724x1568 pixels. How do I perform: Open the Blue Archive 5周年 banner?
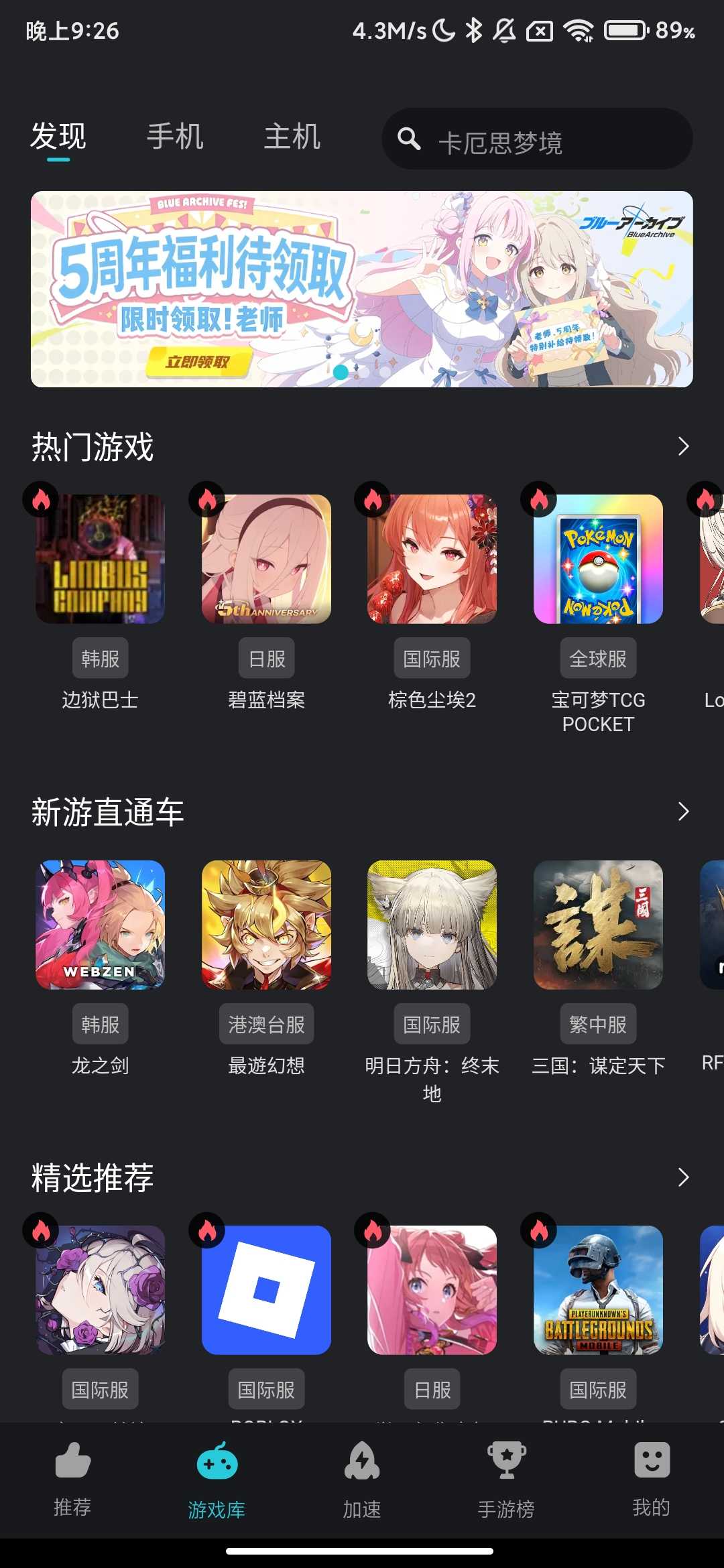[362, 289]
